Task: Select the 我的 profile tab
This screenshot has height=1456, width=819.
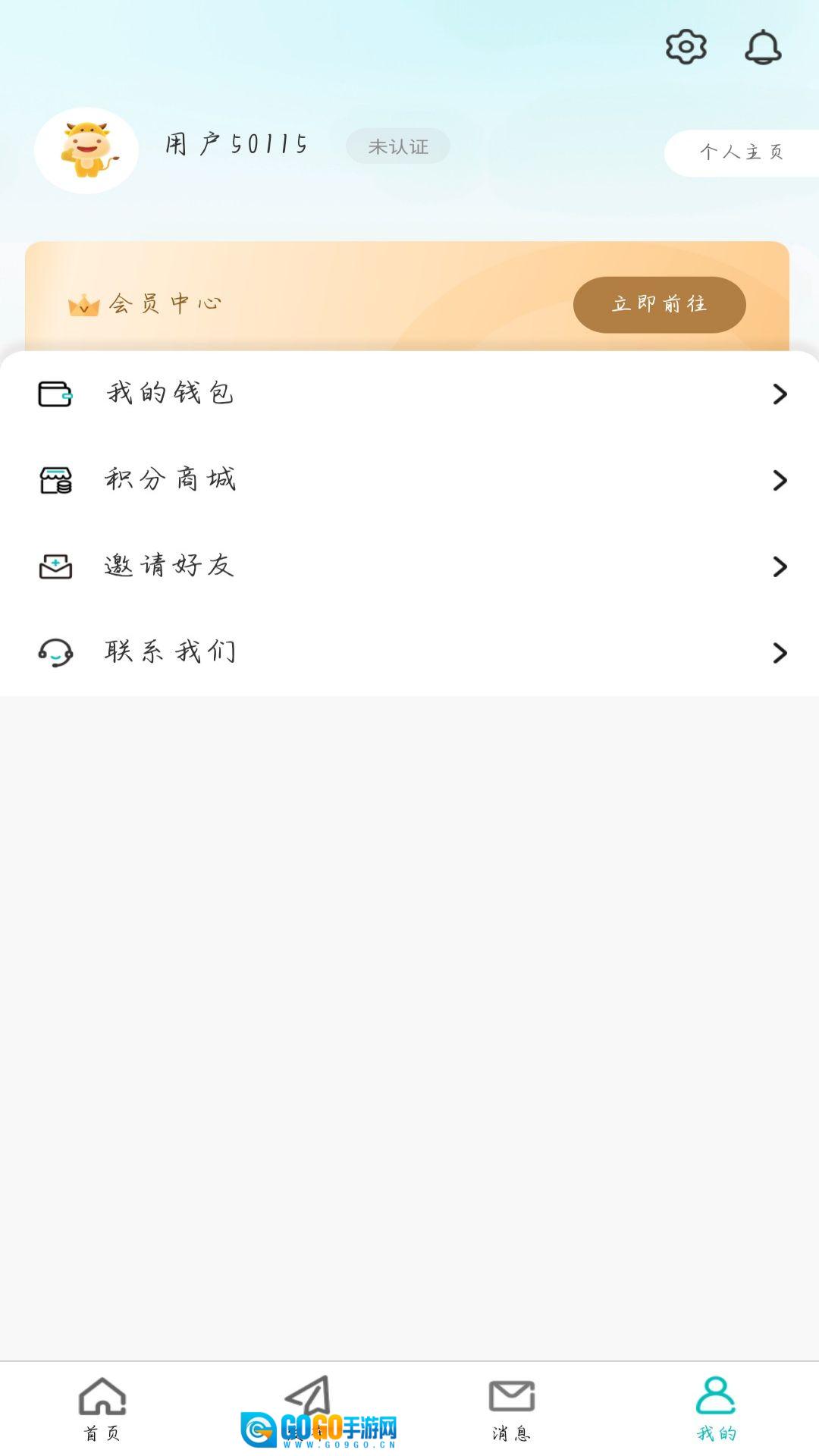Action: pos(716,1408)
